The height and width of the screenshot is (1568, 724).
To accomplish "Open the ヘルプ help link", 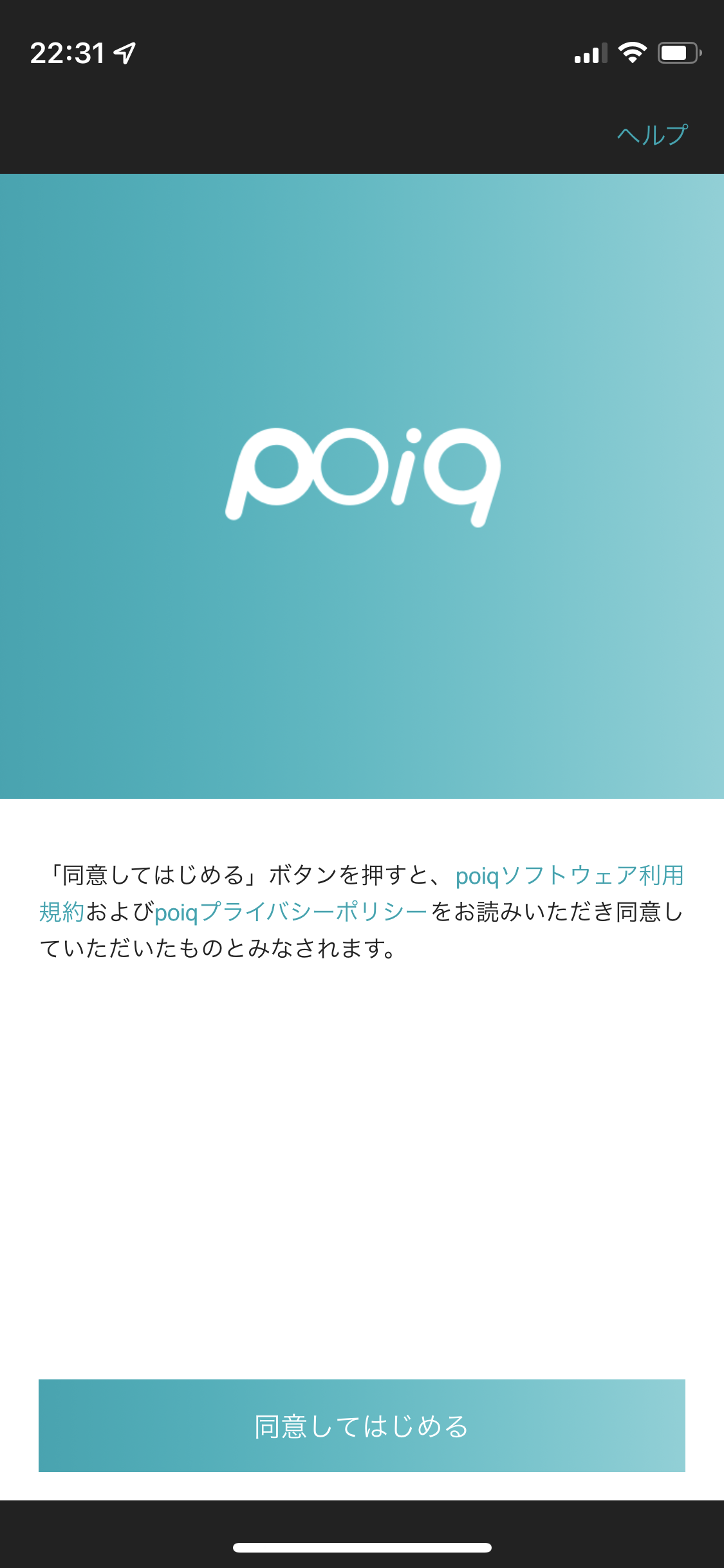I will coord(652,135).
